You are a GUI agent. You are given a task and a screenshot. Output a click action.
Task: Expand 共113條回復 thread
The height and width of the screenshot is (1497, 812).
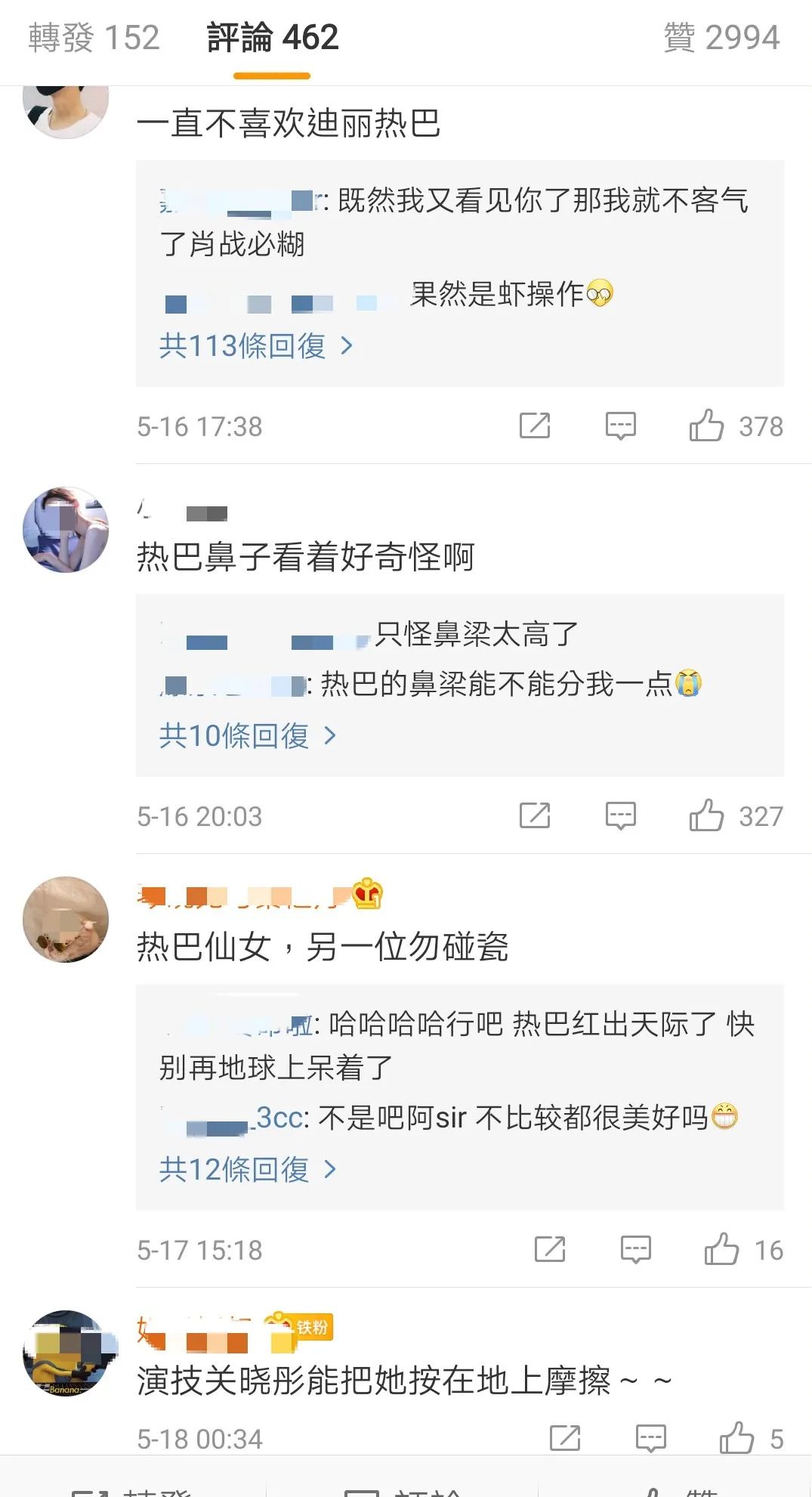[255, 346]
